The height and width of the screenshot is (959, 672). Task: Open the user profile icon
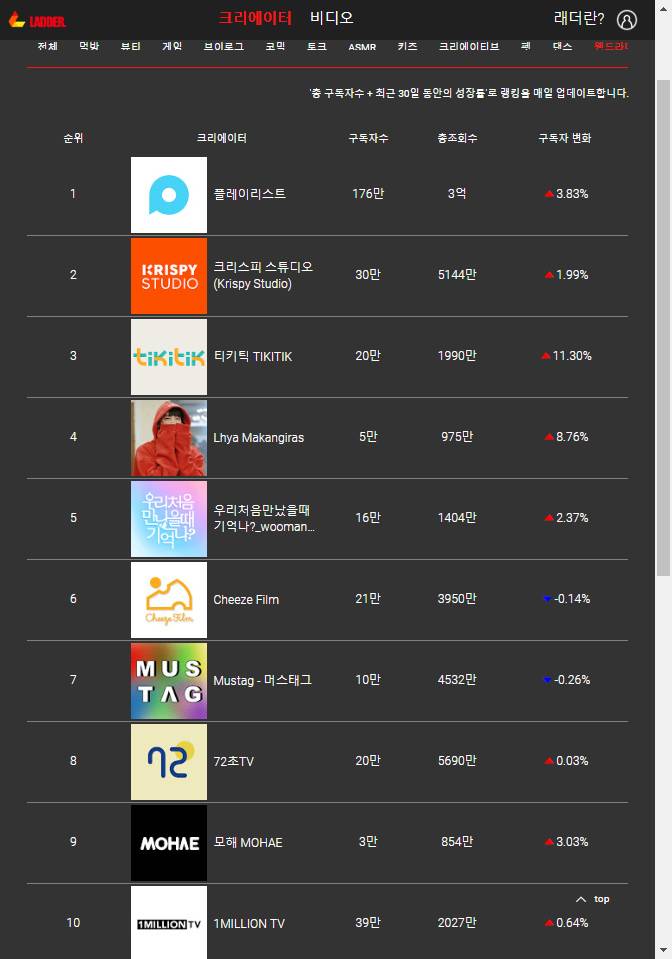627,20
